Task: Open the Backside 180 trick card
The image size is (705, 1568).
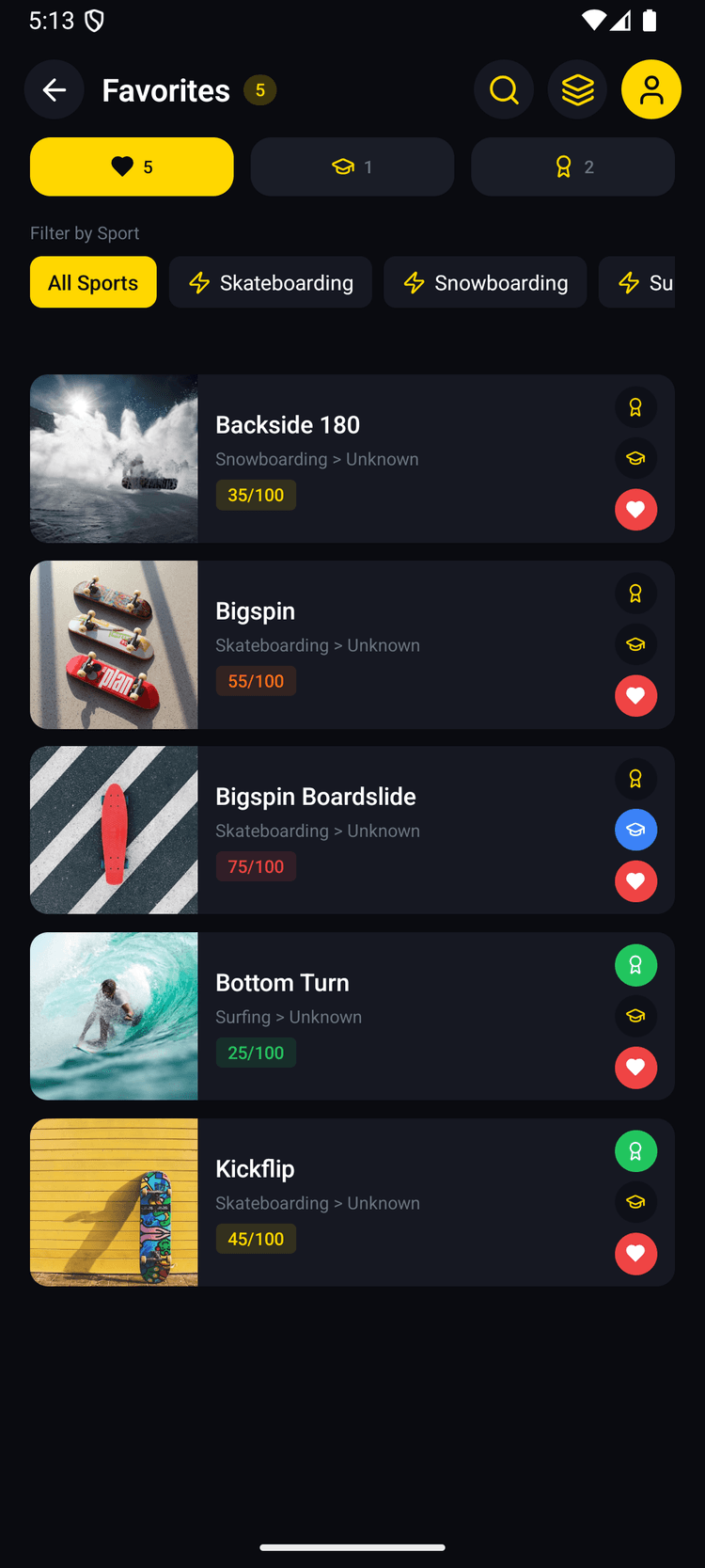Action: click(376, 458)
